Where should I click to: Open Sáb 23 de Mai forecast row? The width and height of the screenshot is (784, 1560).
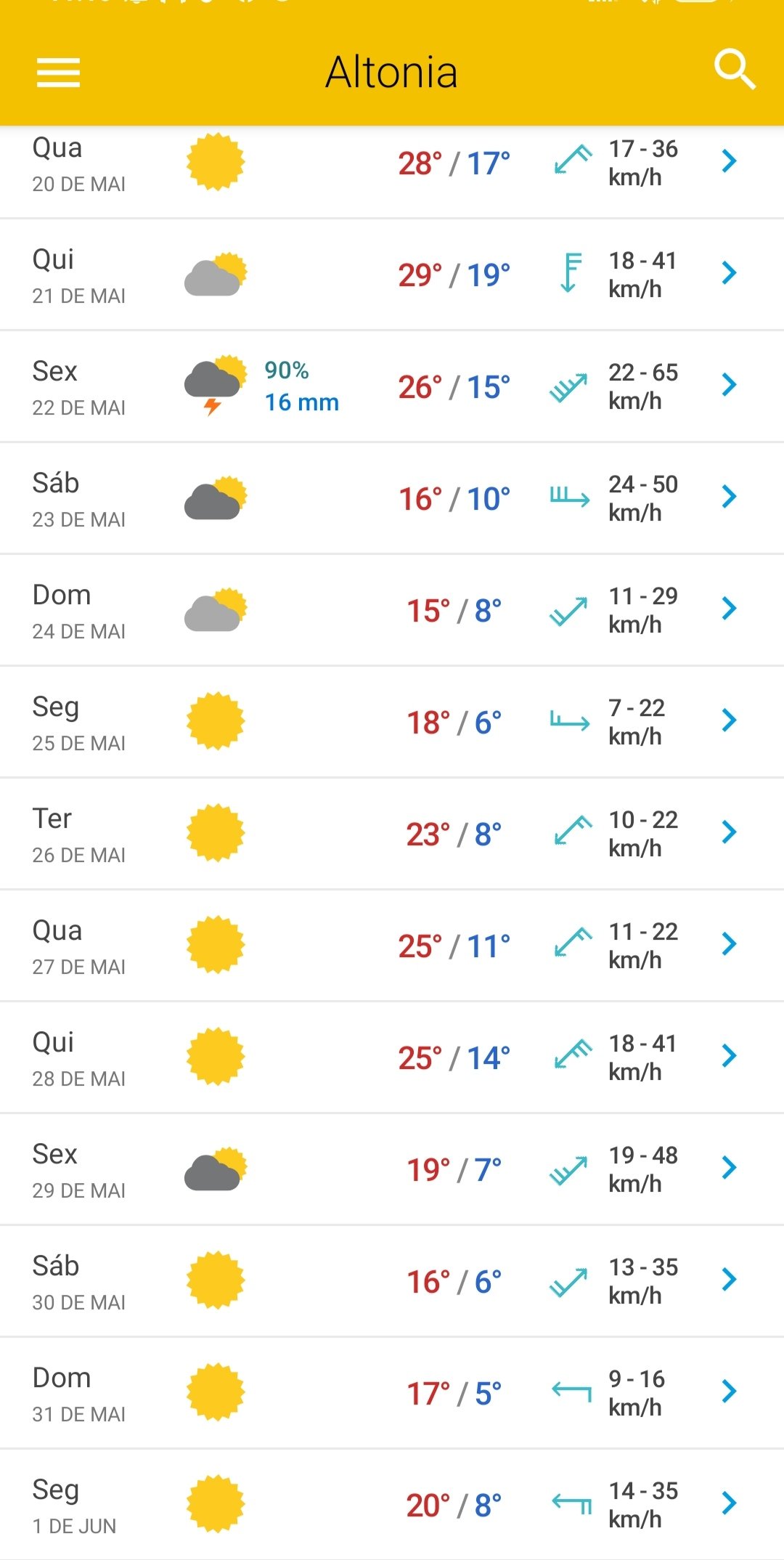tap(392, 498)
